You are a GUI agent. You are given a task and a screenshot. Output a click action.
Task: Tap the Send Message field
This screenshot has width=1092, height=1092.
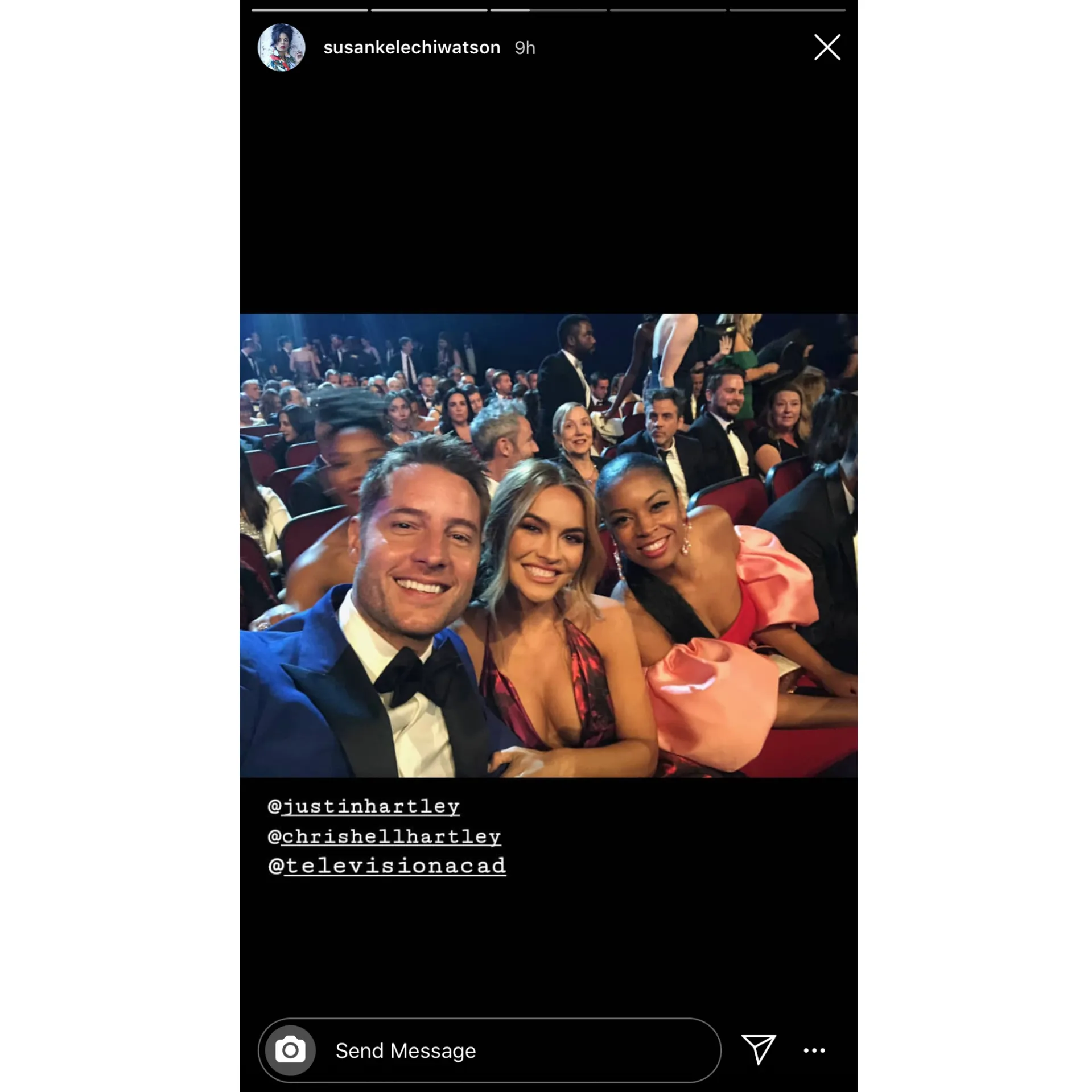tap(512, 1050)
